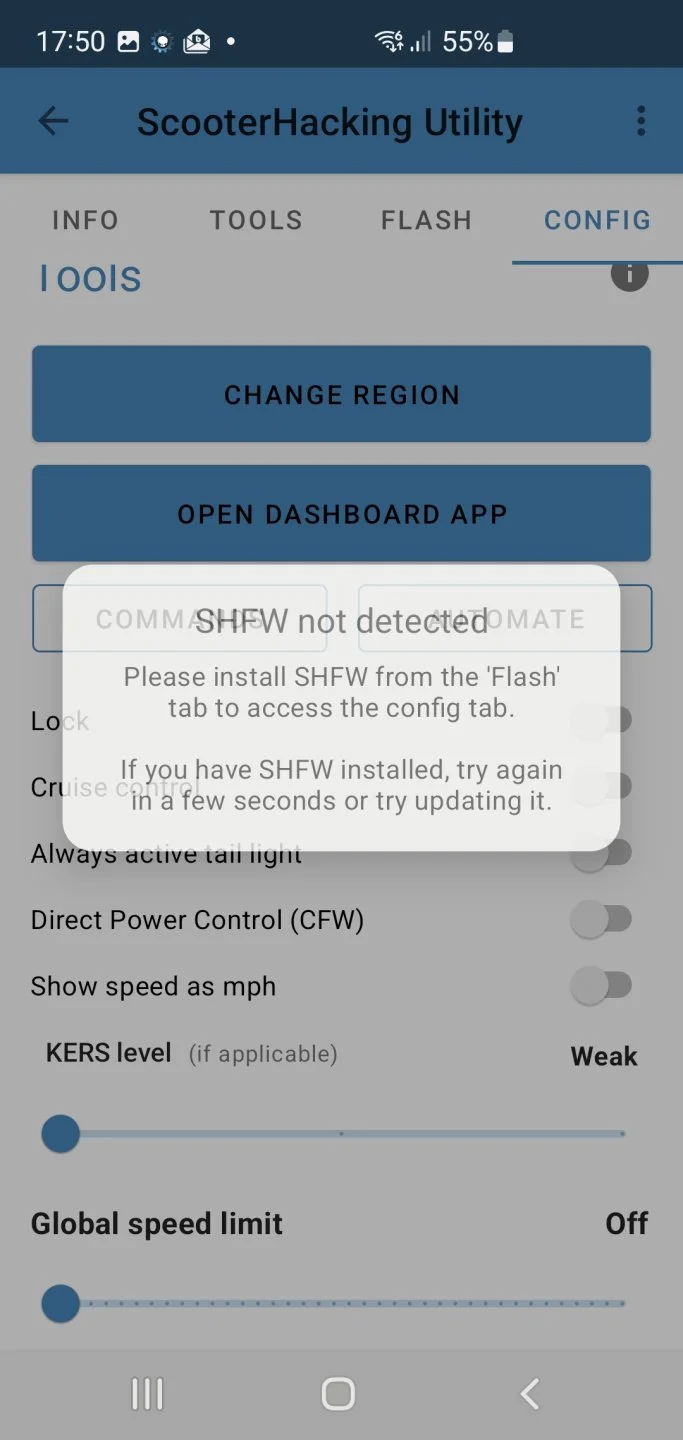Launch the Open Dashboard App button

pyautogui.click(x=341, y=514)
